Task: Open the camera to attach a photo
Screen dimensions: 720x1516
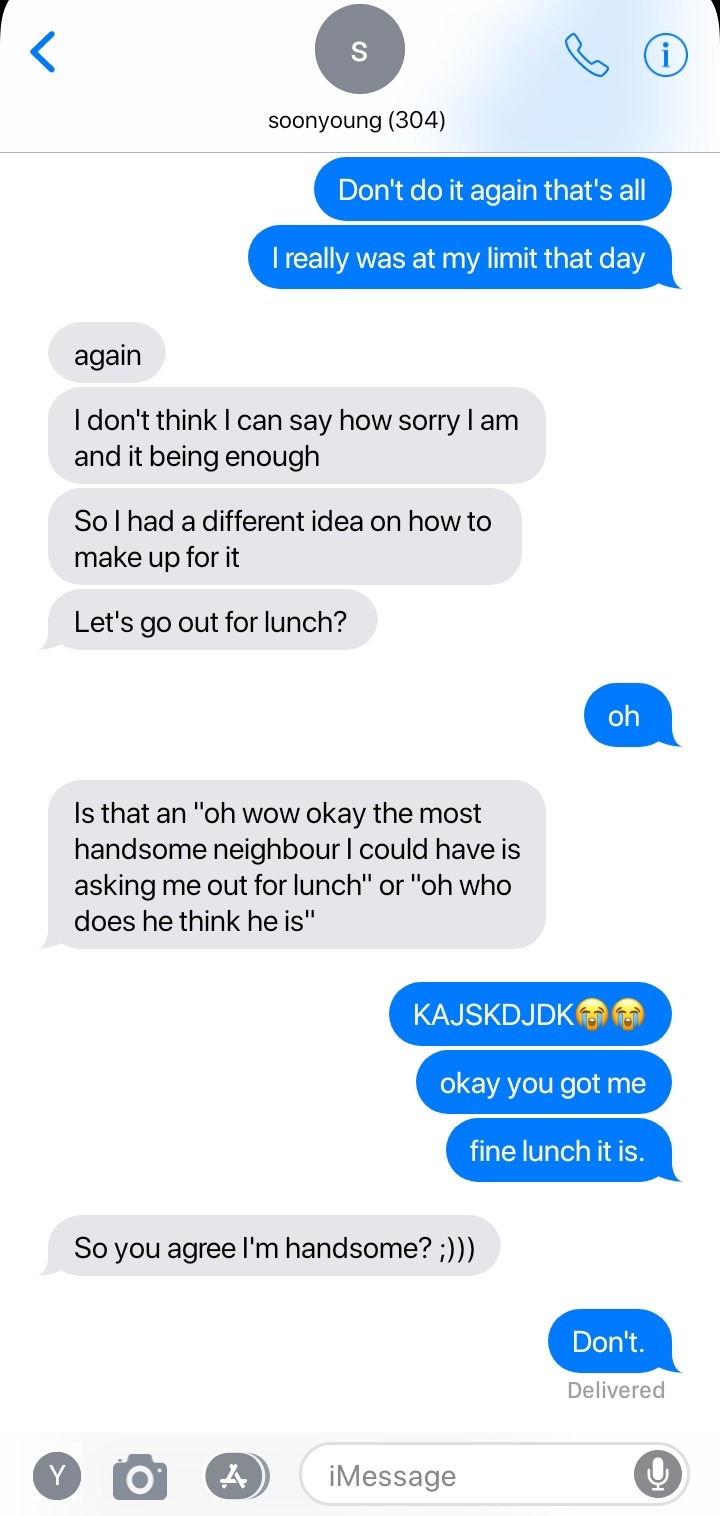Action: (x=139, y=1476)
